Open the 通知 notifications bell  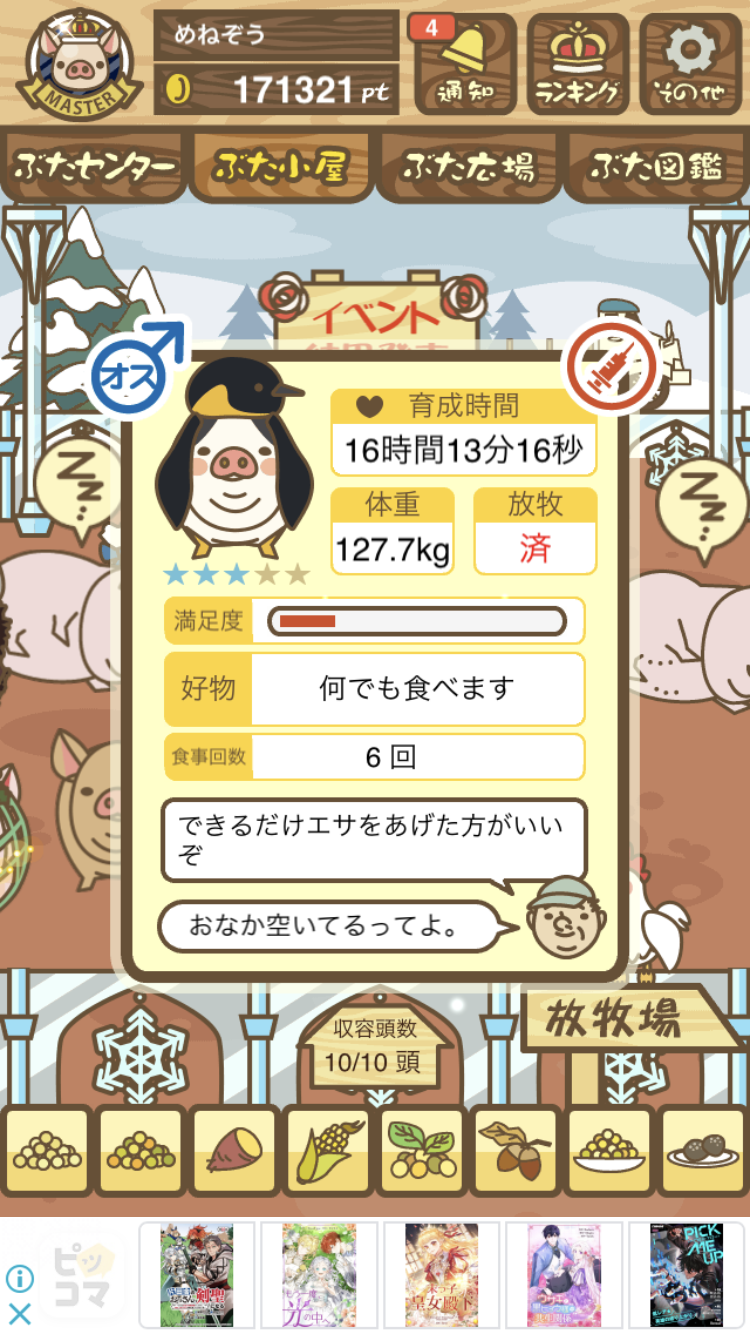464,64
